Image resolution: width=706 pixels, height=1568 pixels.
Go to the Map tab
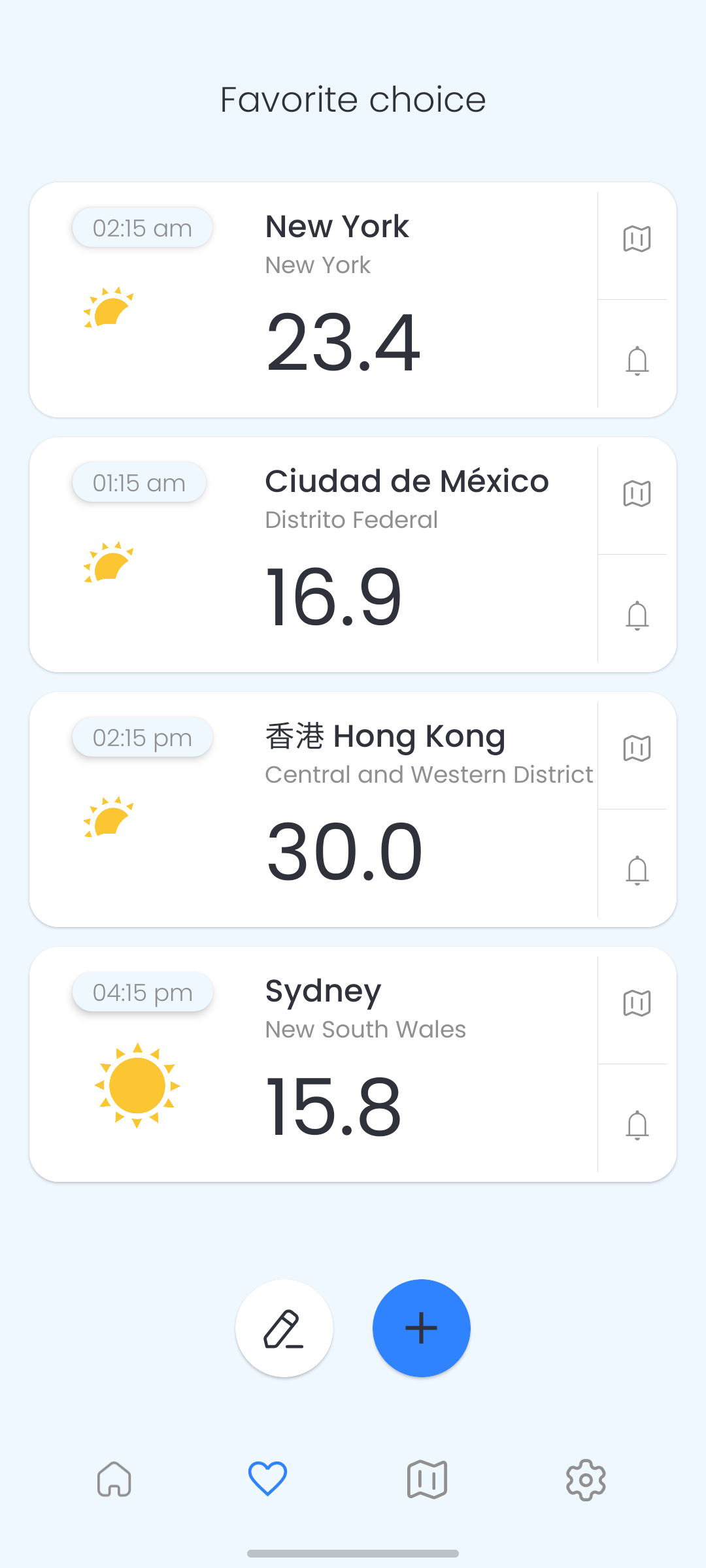coord(427,1479)
